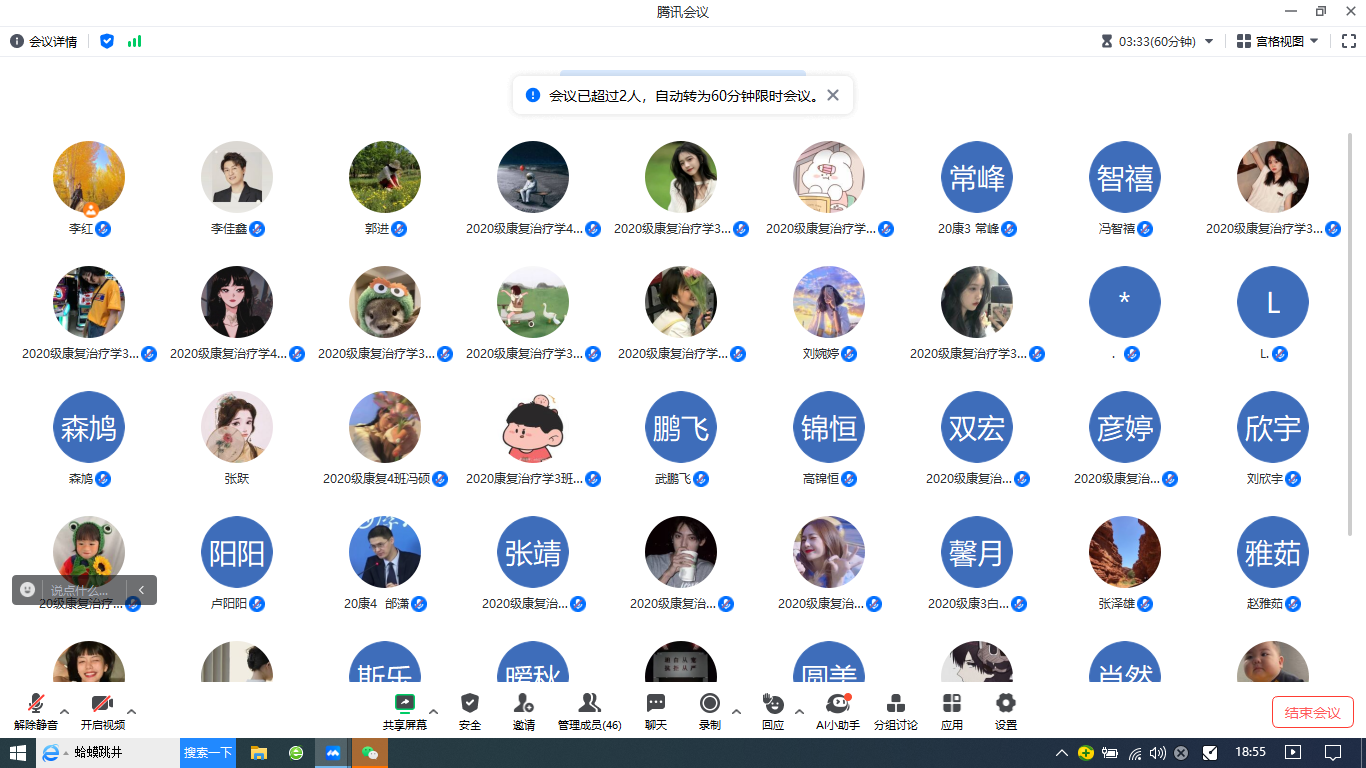
Task: Dismiss the 60分钟限时会议 notification
Action: click(833, 96)
